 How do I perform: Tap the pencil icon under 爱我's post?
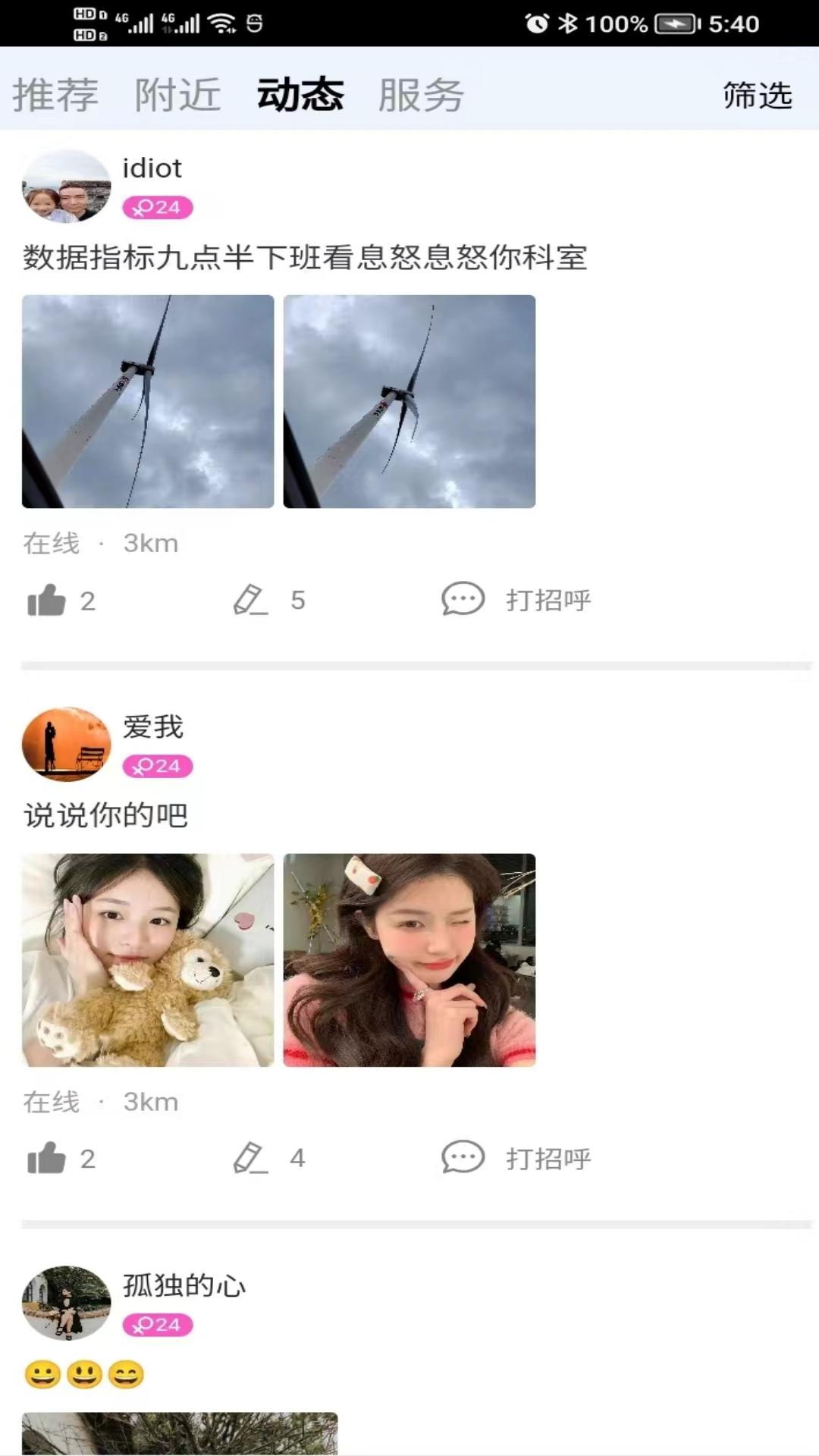pyautogui.click(x=251, y=1158)
